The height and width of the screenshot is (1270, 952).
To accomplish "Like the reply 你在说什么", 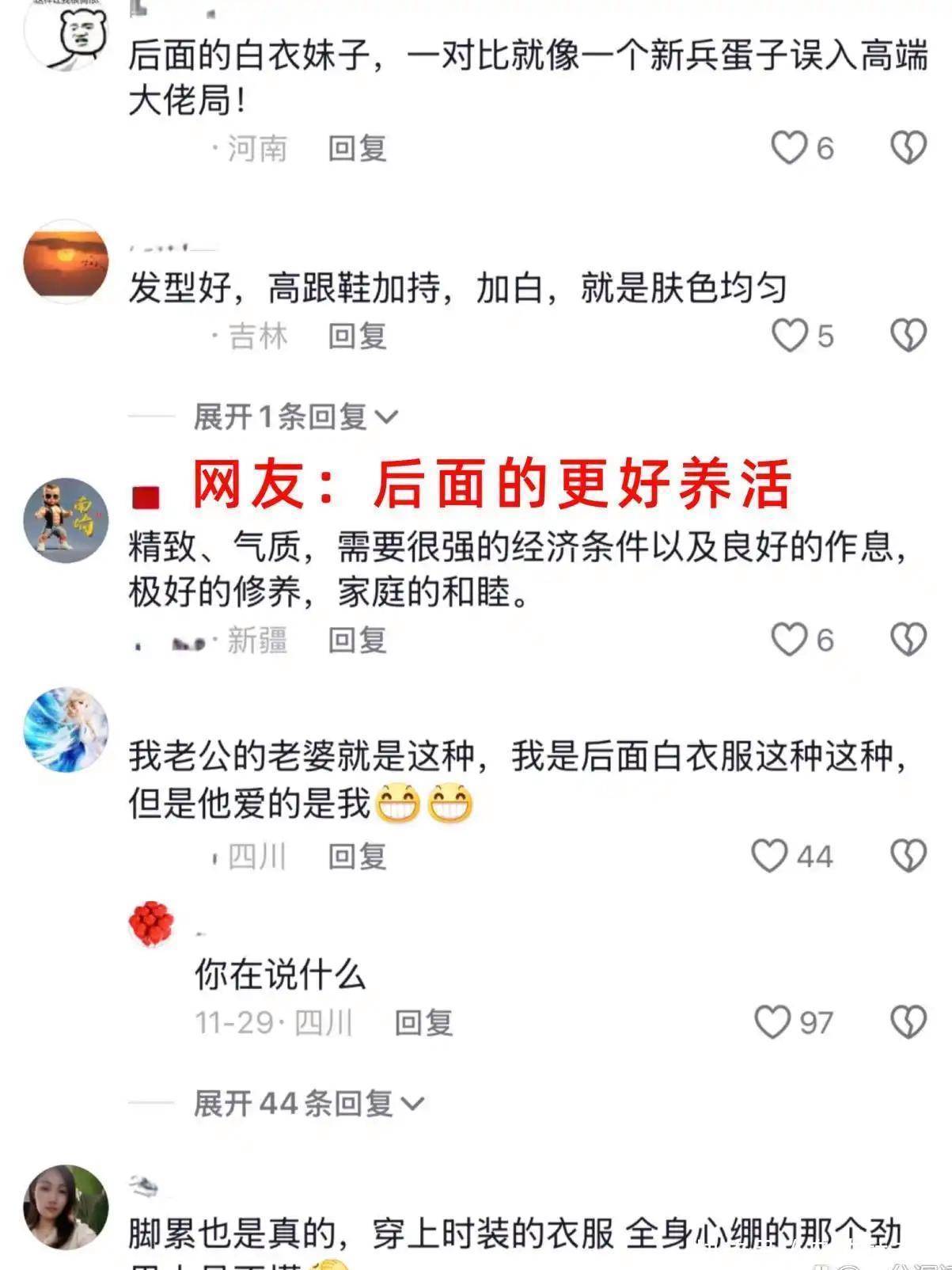I will point(772,1022).
